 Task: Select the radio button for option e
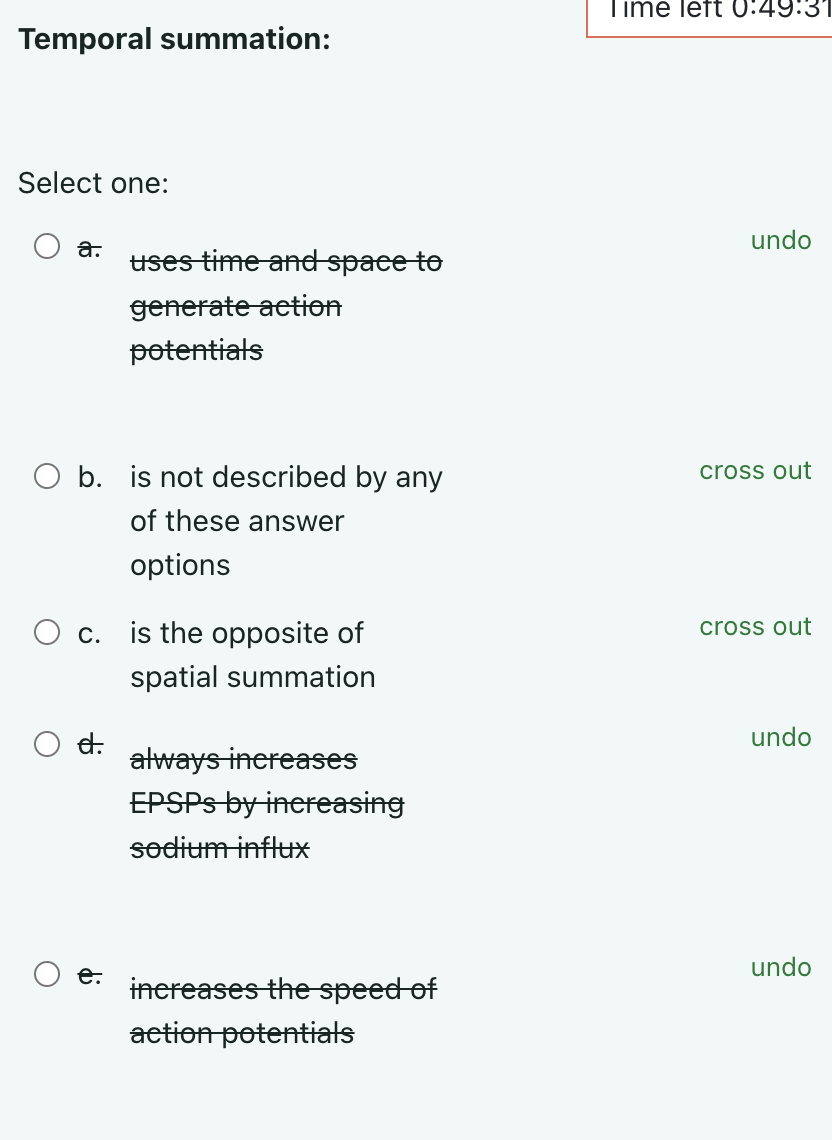(x=47, y=973)
